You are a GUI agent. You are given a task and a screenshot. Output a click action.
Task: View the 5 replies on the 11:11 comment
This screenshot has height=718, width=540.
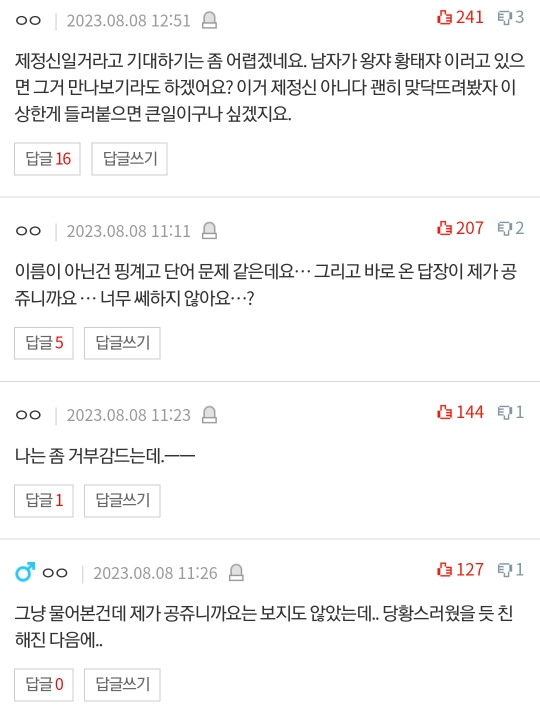tap(44, 343)
